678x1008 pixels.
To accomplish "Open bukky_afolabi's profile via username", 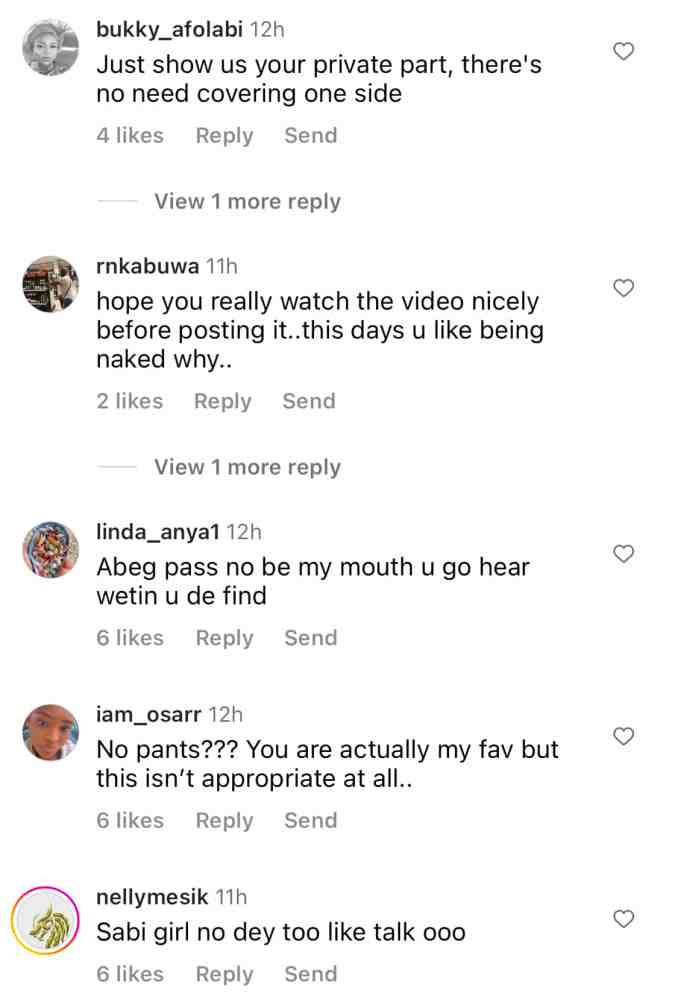I will 169,29.
